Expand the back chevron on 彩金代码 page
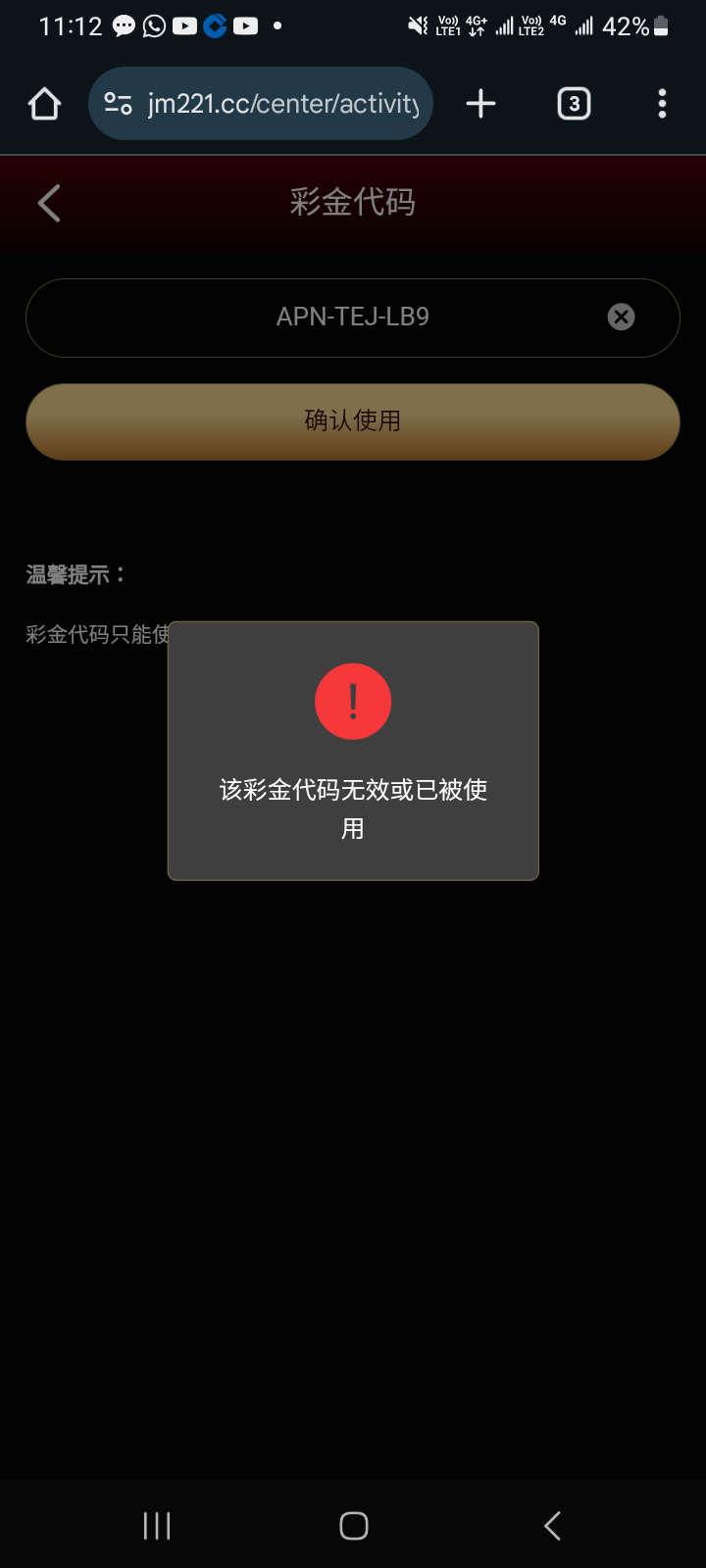The image size is (706, 1568). tap(49, 203)
